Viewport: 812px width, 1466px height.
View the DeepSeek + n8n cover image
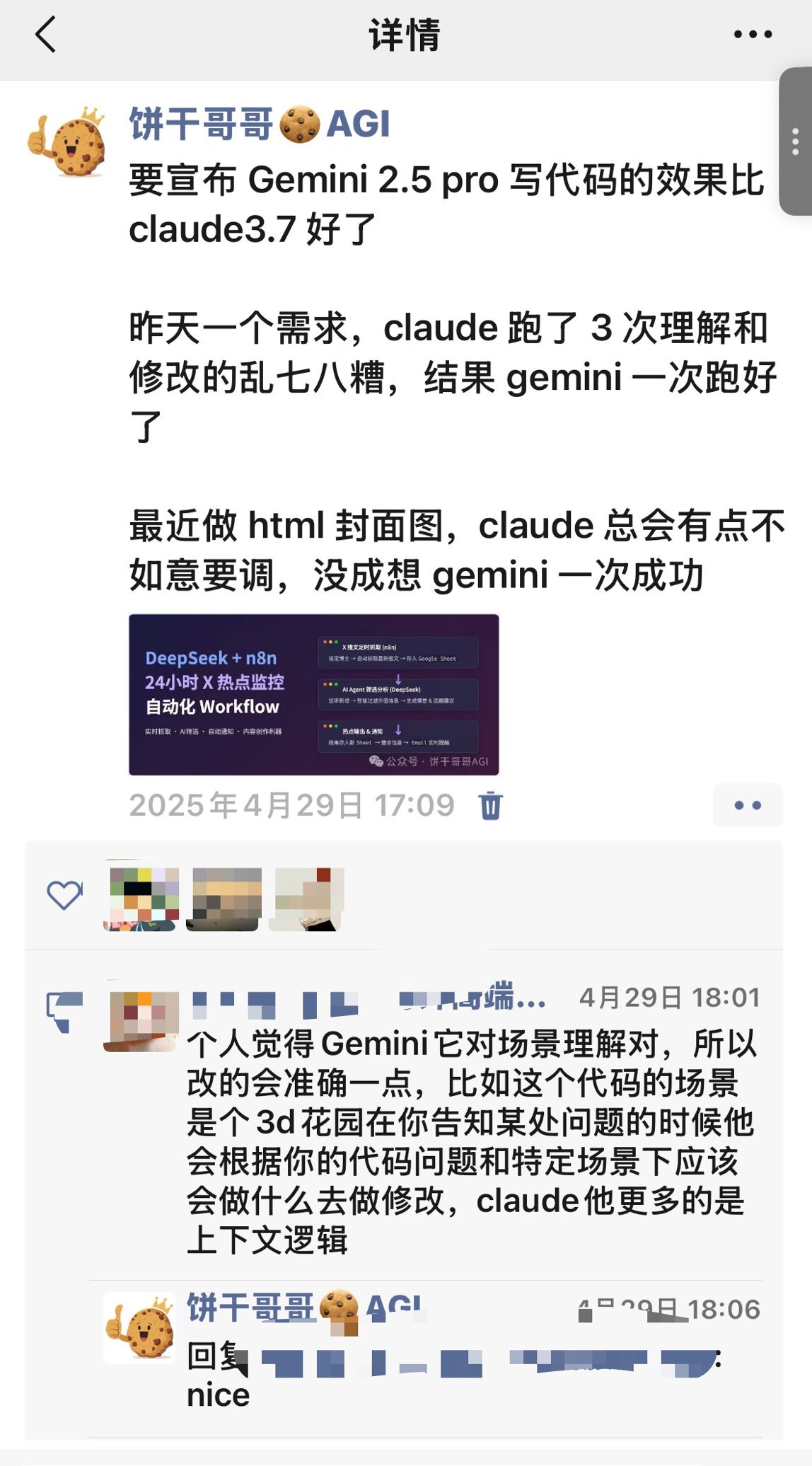313,695
